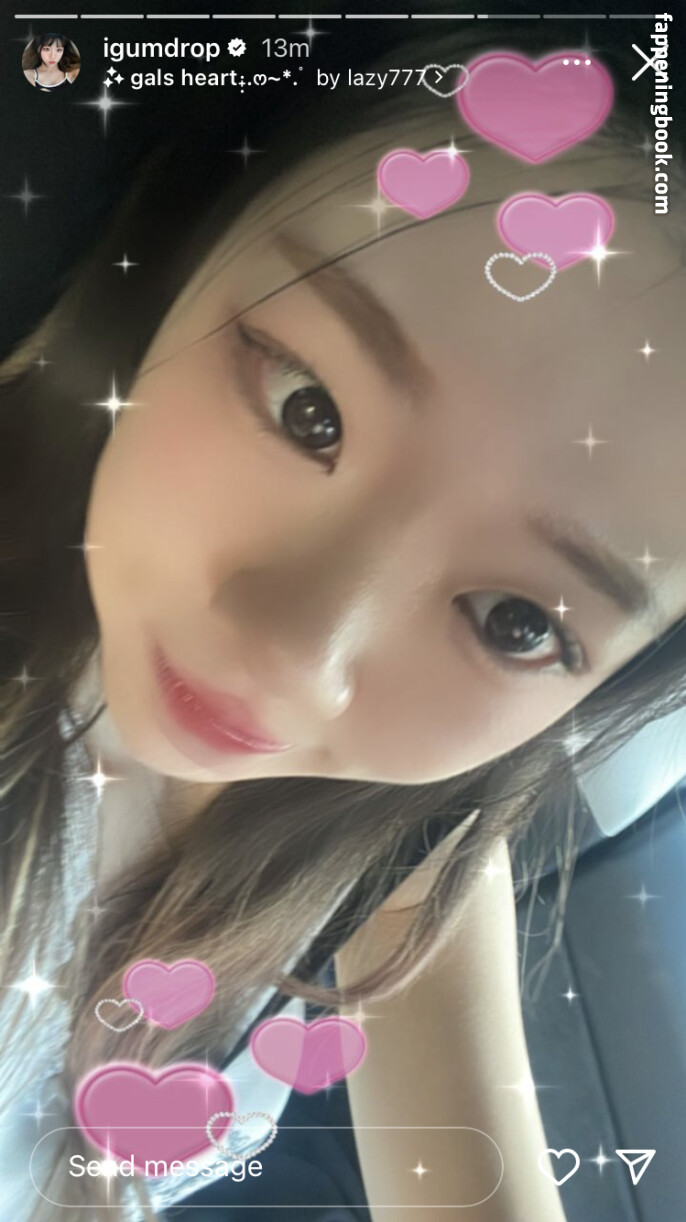The height and width of the screenshot is (1222, 686).
Task: Share the story via paper plane icon
Action: 636,1166
